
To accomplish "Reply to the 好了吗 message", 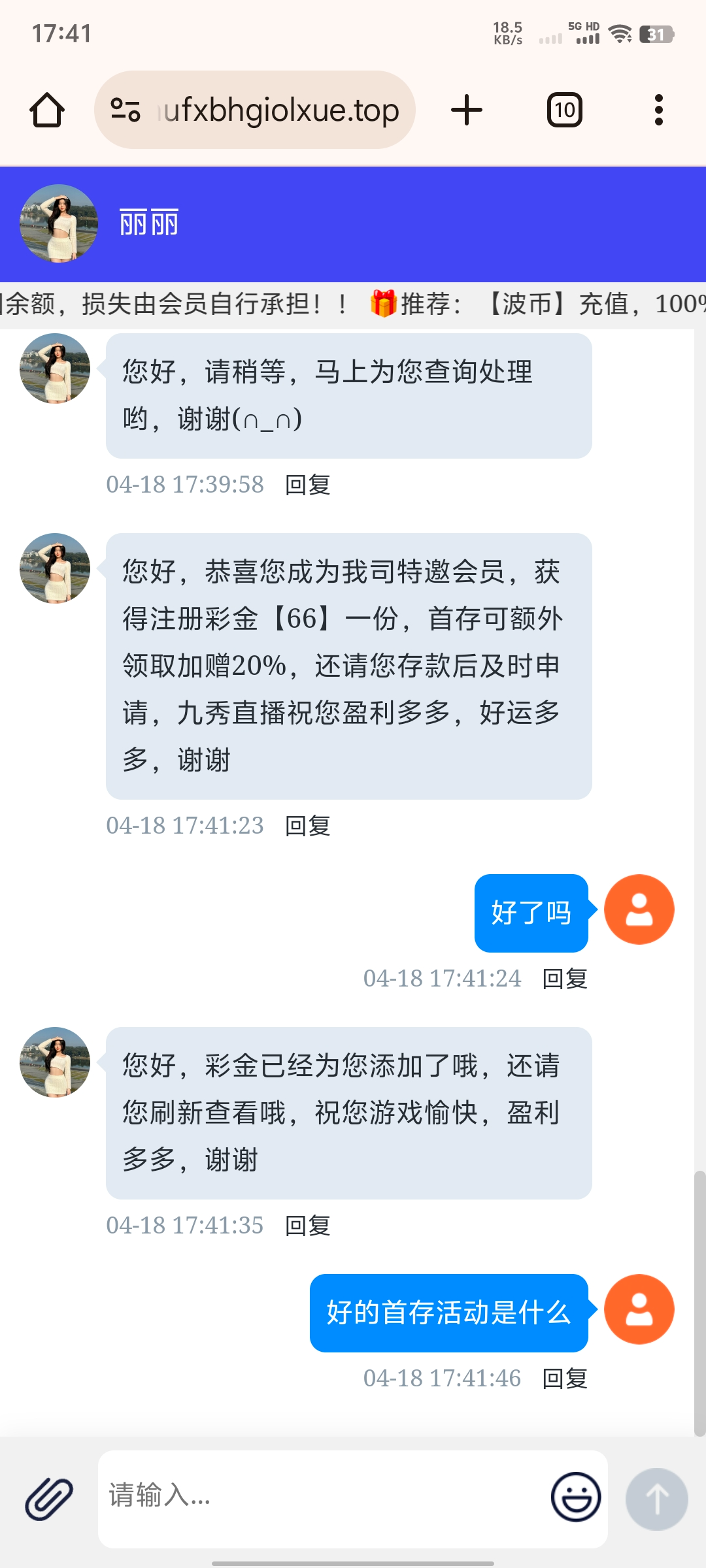I will tap(565, 979).
